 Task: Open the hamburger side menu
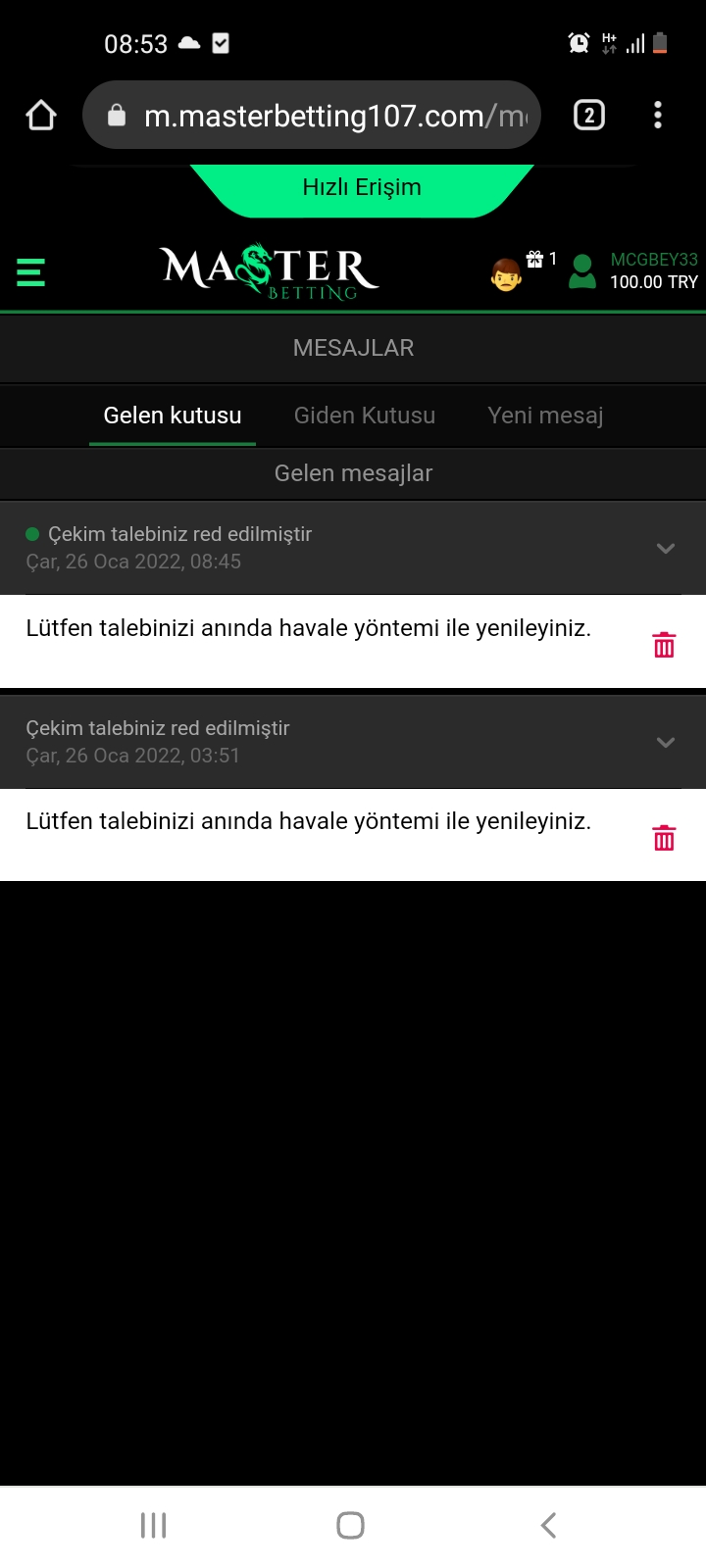31,271
